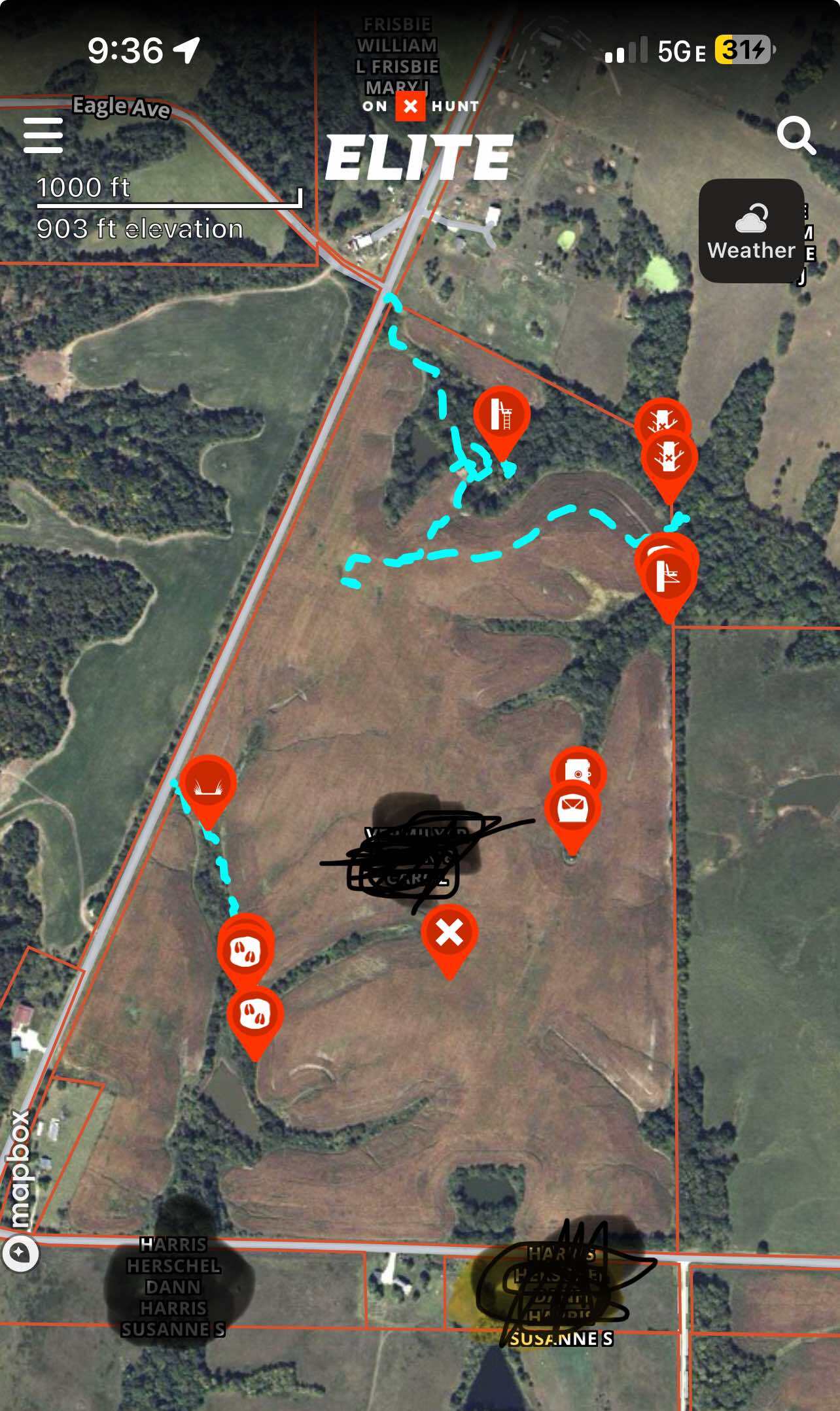Select the ladder stand waypoint
The image size is (840, 1411).
(x=502, y=415)
